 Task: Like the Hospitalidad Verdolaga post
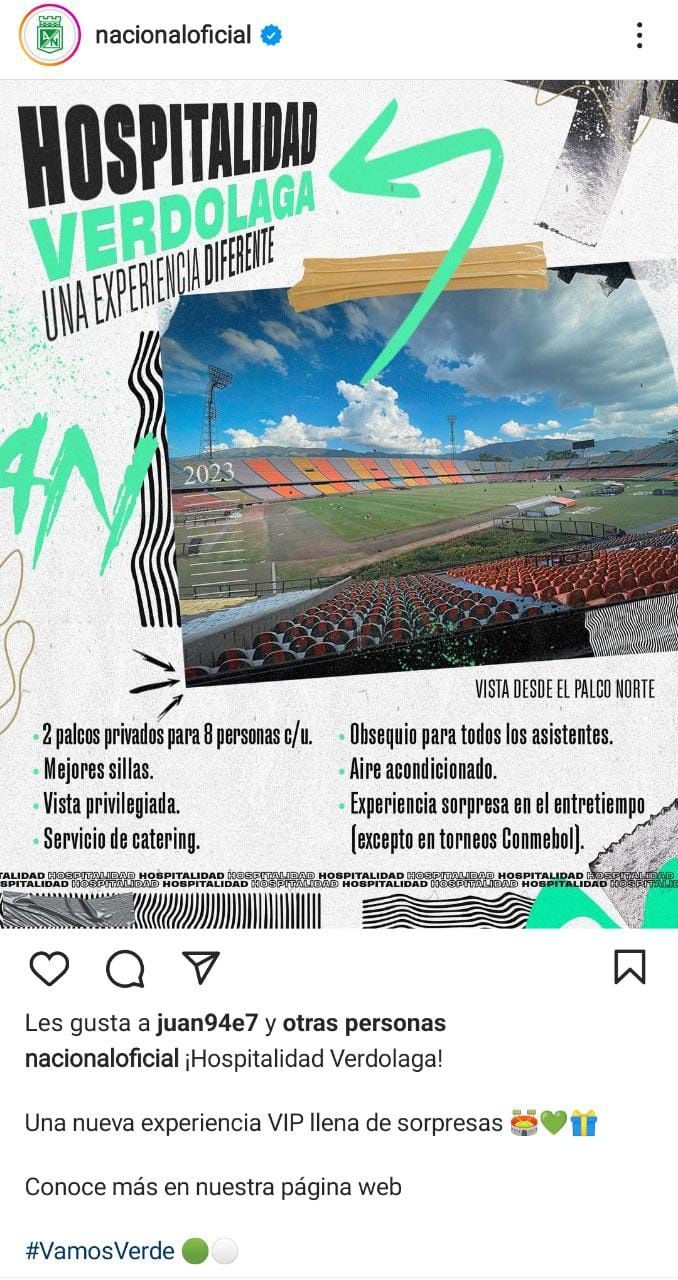49,968
